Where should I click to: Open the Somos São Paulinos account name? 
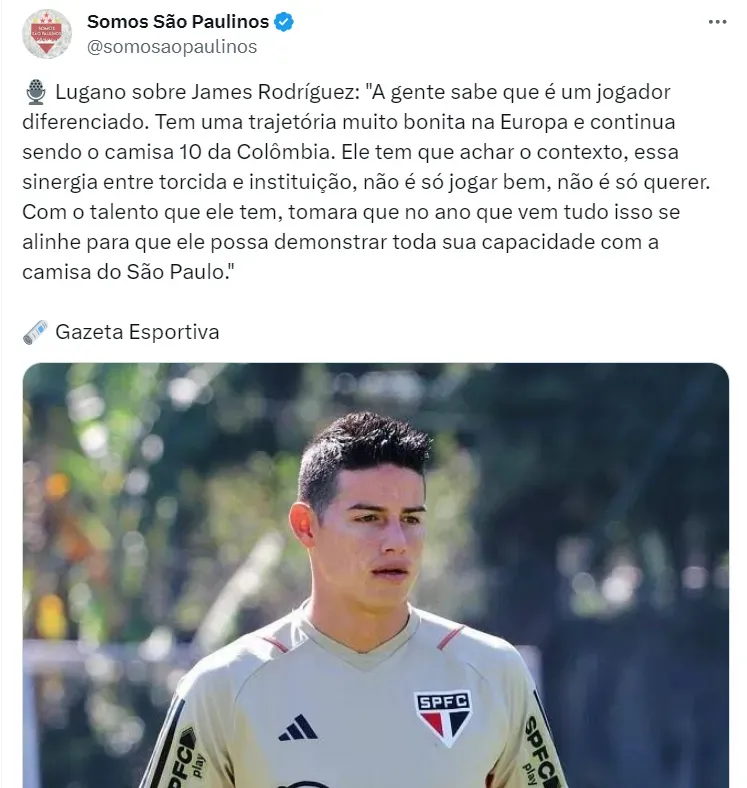click(x=178, y=21)
